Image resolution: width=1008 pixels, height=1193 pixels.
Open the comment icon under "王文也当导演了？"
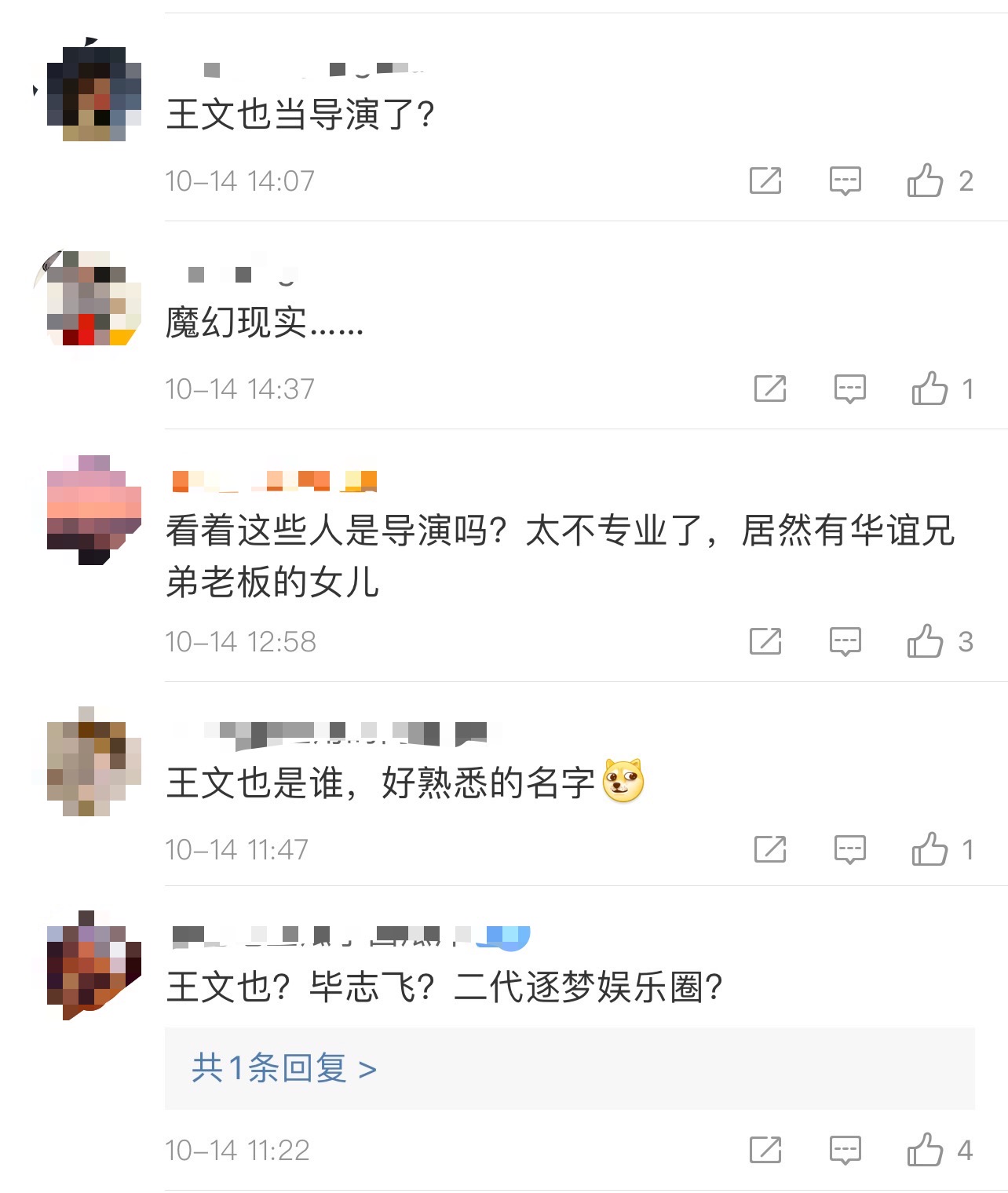(845, 181)
